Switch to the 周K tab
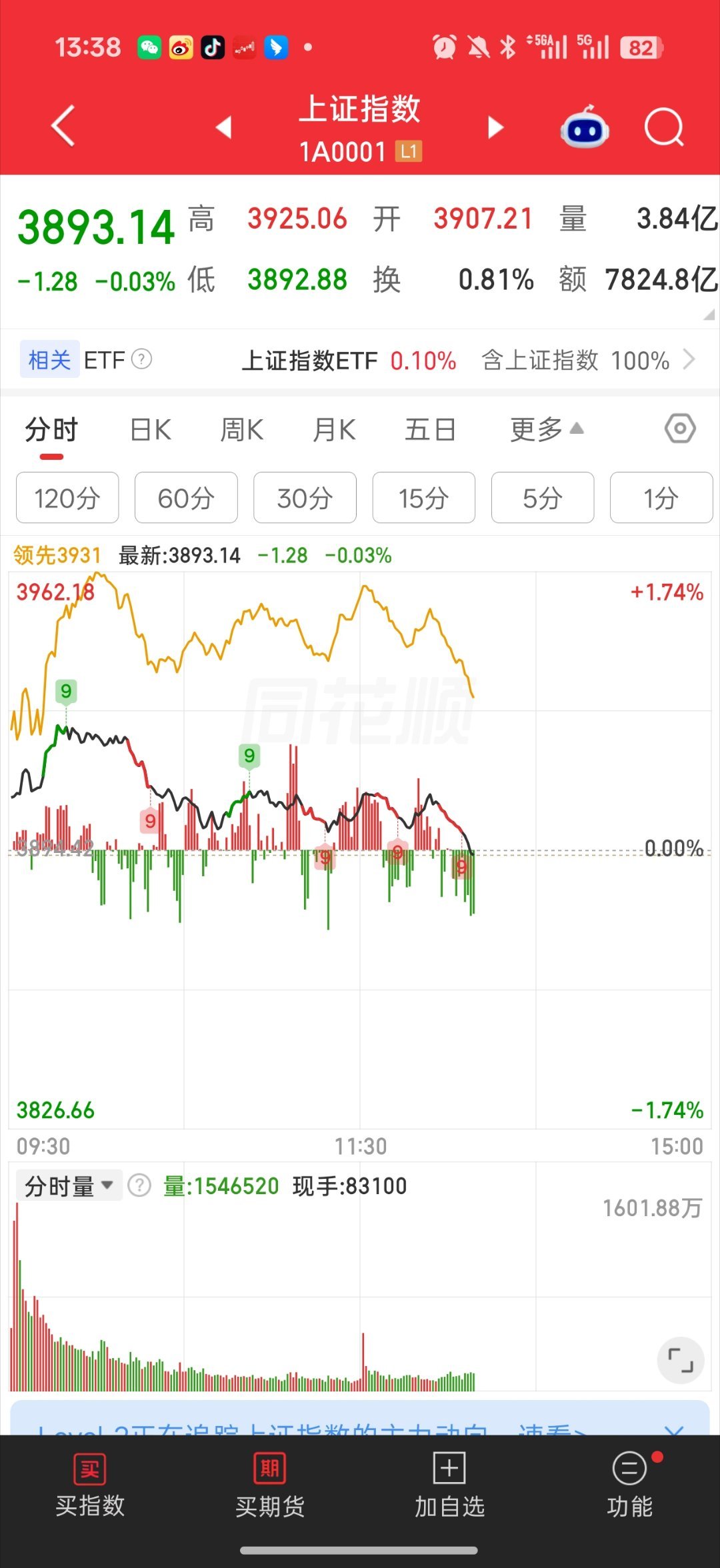The height and width of the screenshot is (1568, 720). [x=242, y=430]
